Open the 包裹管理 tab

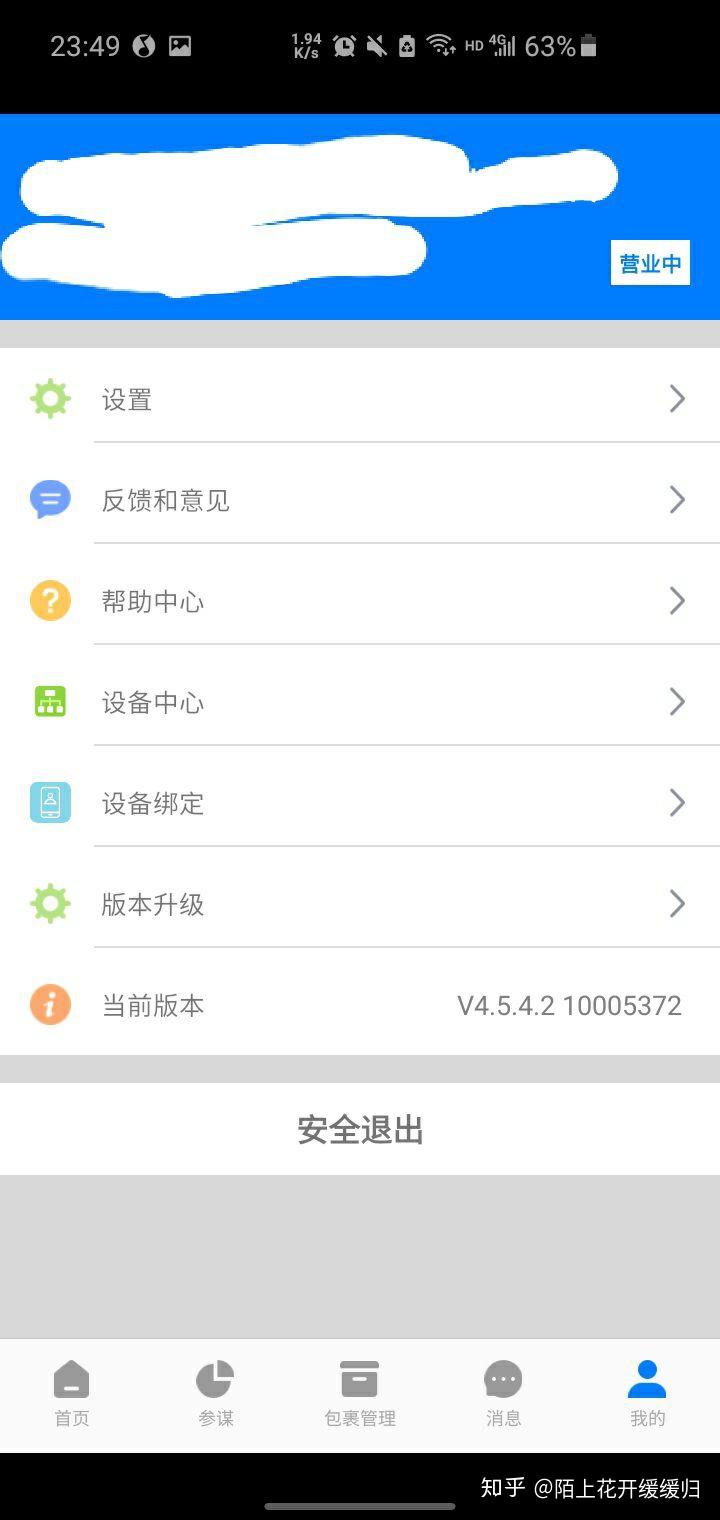tap(360, 1393)
